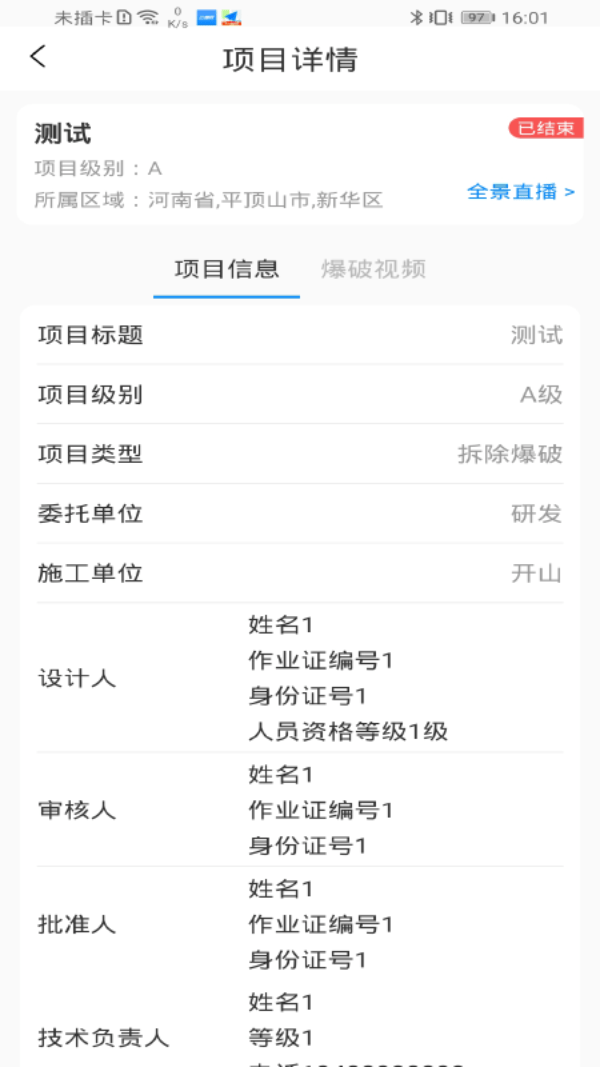Select the 项目信息 tab

(227, 269)
